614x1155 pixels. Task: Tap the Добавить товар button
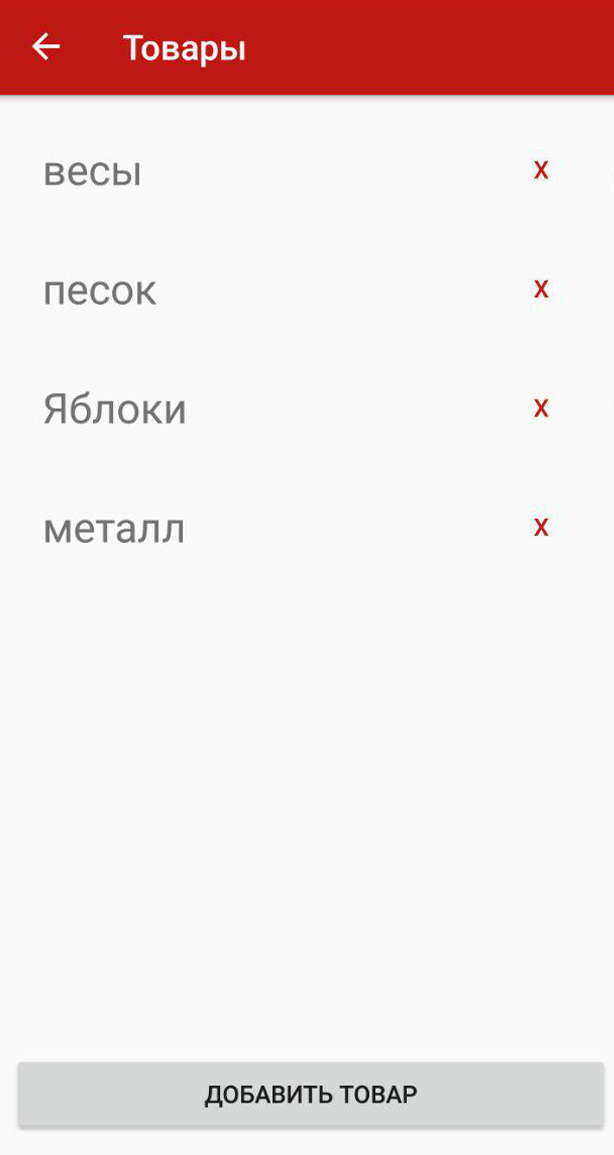coord(310,1094)
